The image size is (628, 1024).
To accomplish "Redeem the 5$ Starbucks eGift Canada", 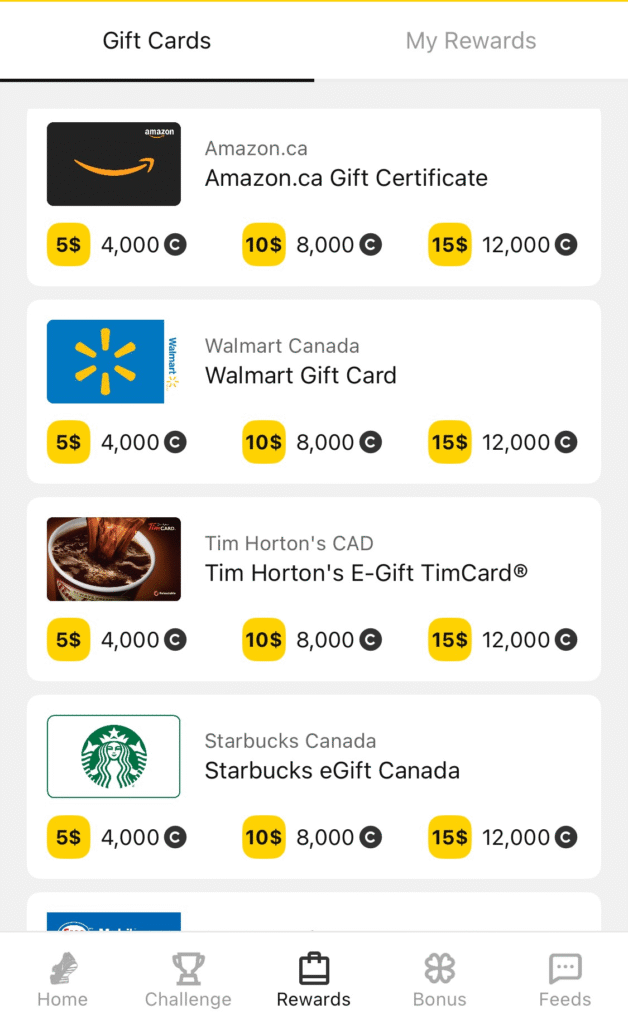I will [69, 837].
